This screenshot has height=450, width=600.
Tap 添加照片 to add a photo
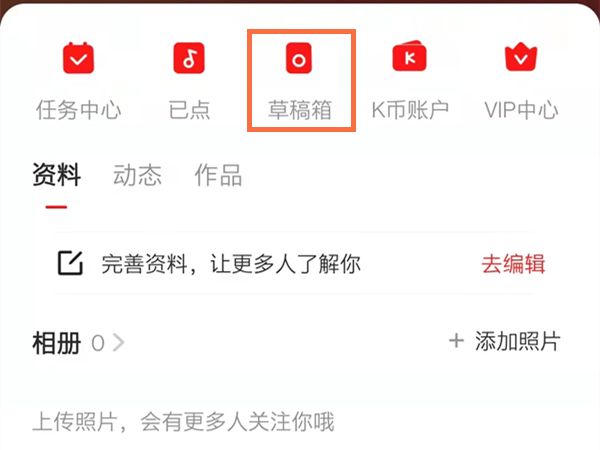tap(505, 342)
